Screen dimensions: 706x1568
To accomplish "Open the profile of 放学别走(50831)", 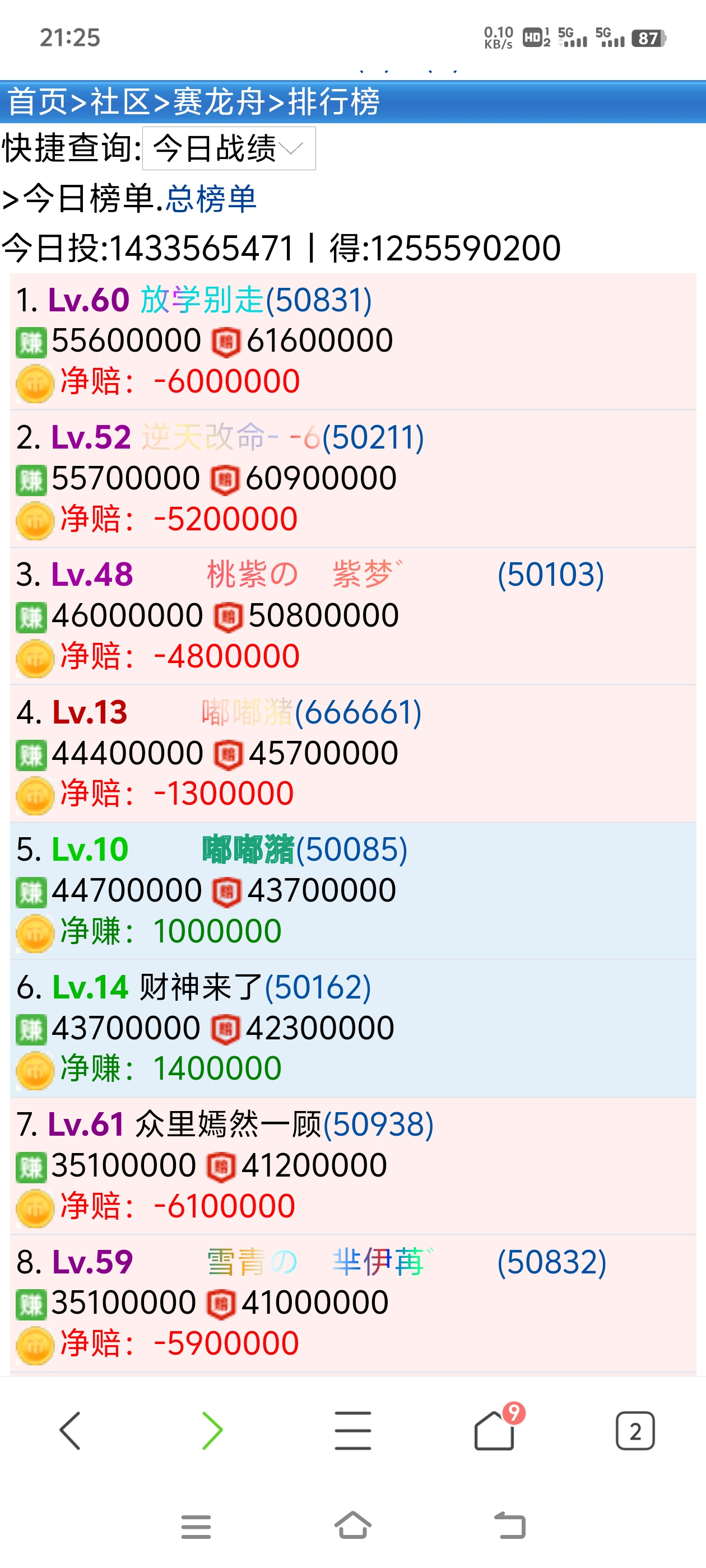I will tap(256, 300).
